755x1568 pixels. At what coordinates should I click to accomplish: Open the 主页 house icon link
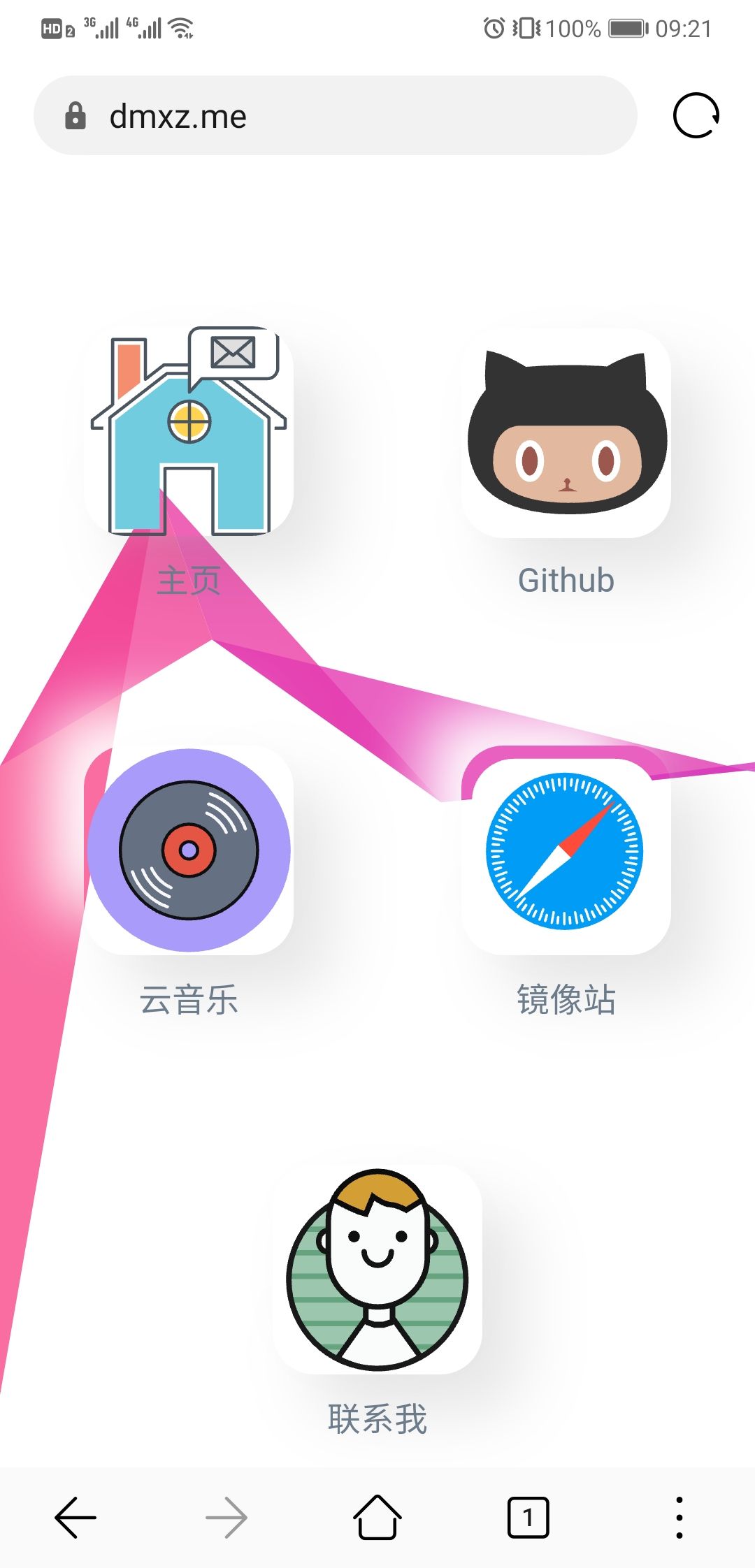point(189,432)
